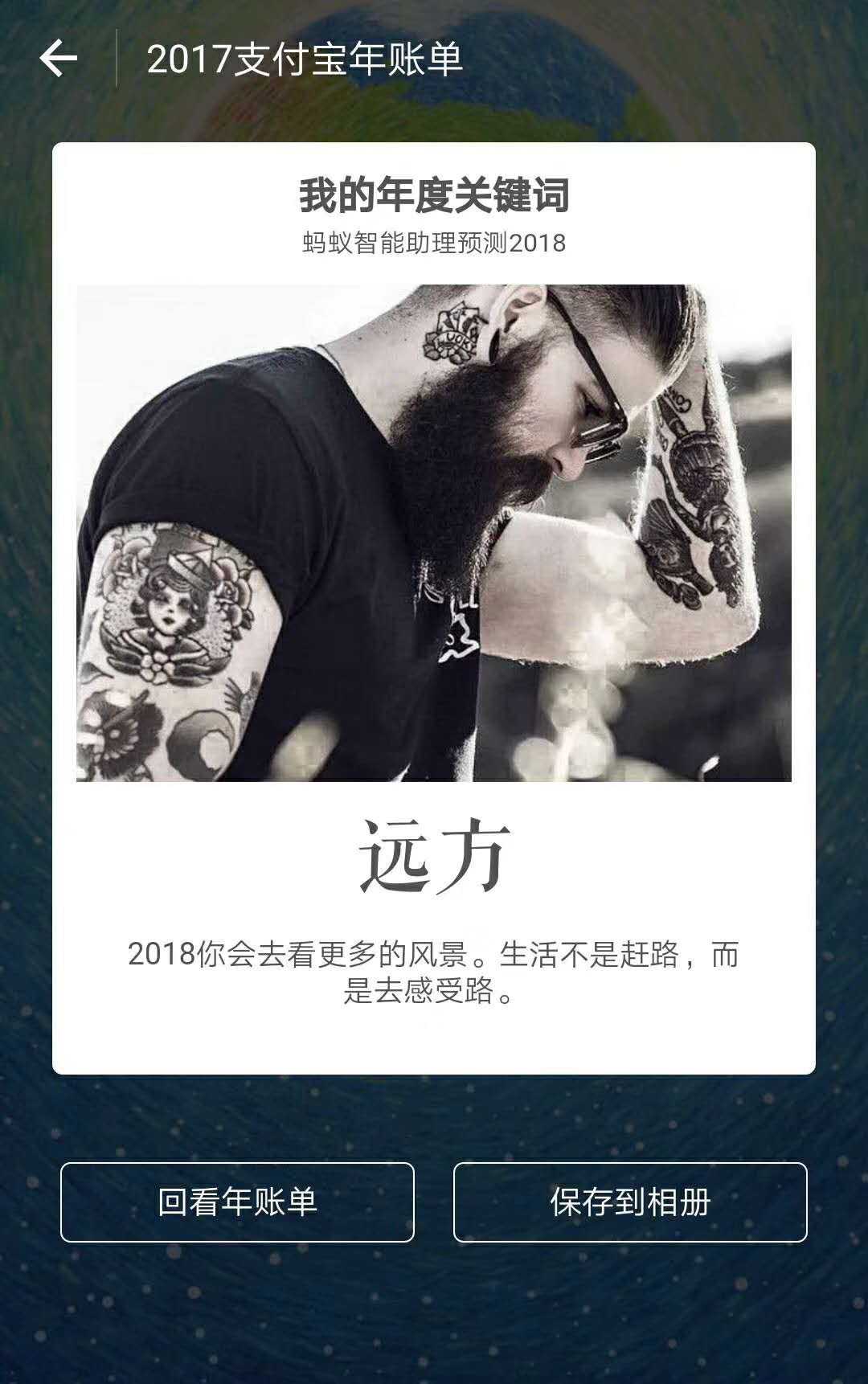Save card with 保存到相册 button
This screenshot has height=1384, width=868.
[x=630, y=1202]
